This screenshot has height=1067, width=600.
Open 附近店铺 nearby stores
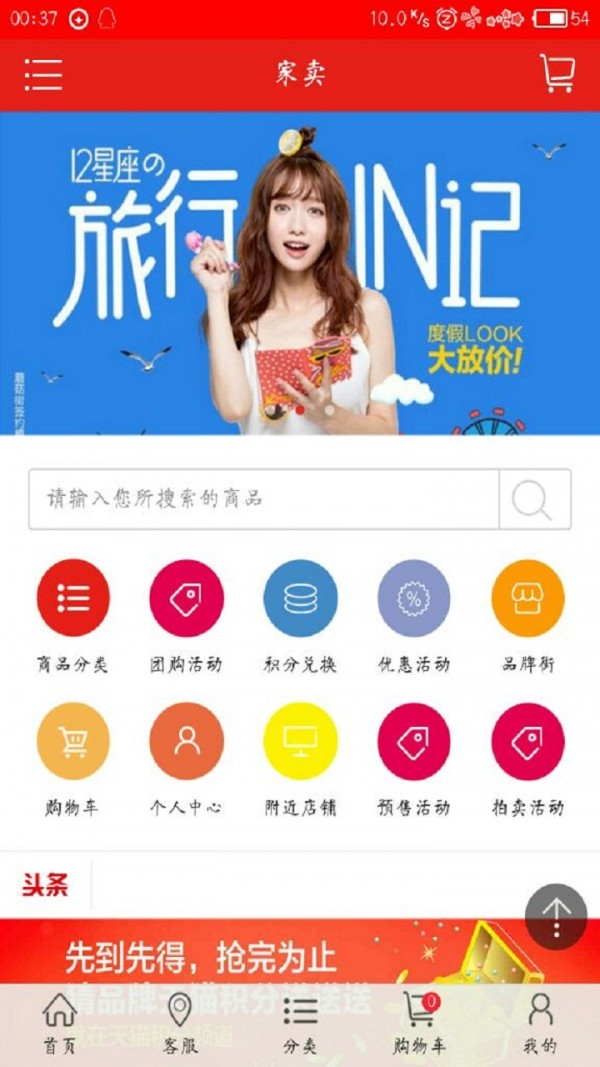[x=300, y=741]
